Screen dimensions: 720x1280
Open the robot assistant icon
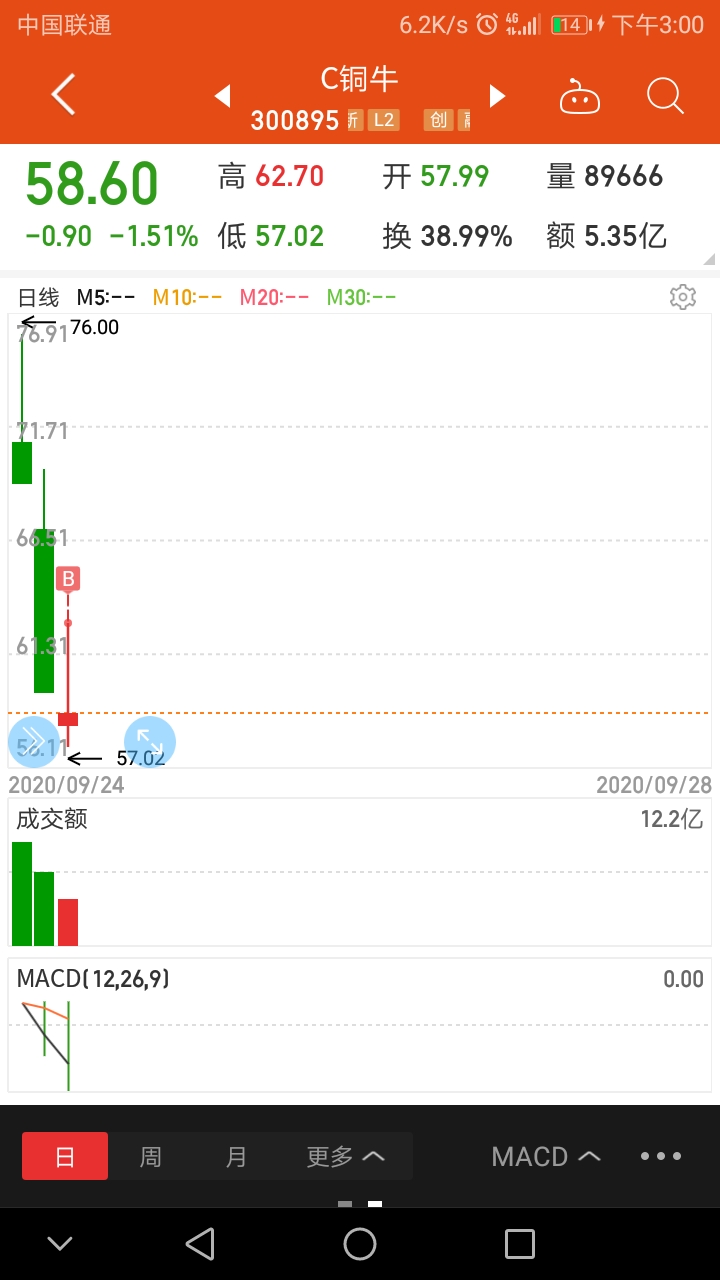tap(580, 97)
